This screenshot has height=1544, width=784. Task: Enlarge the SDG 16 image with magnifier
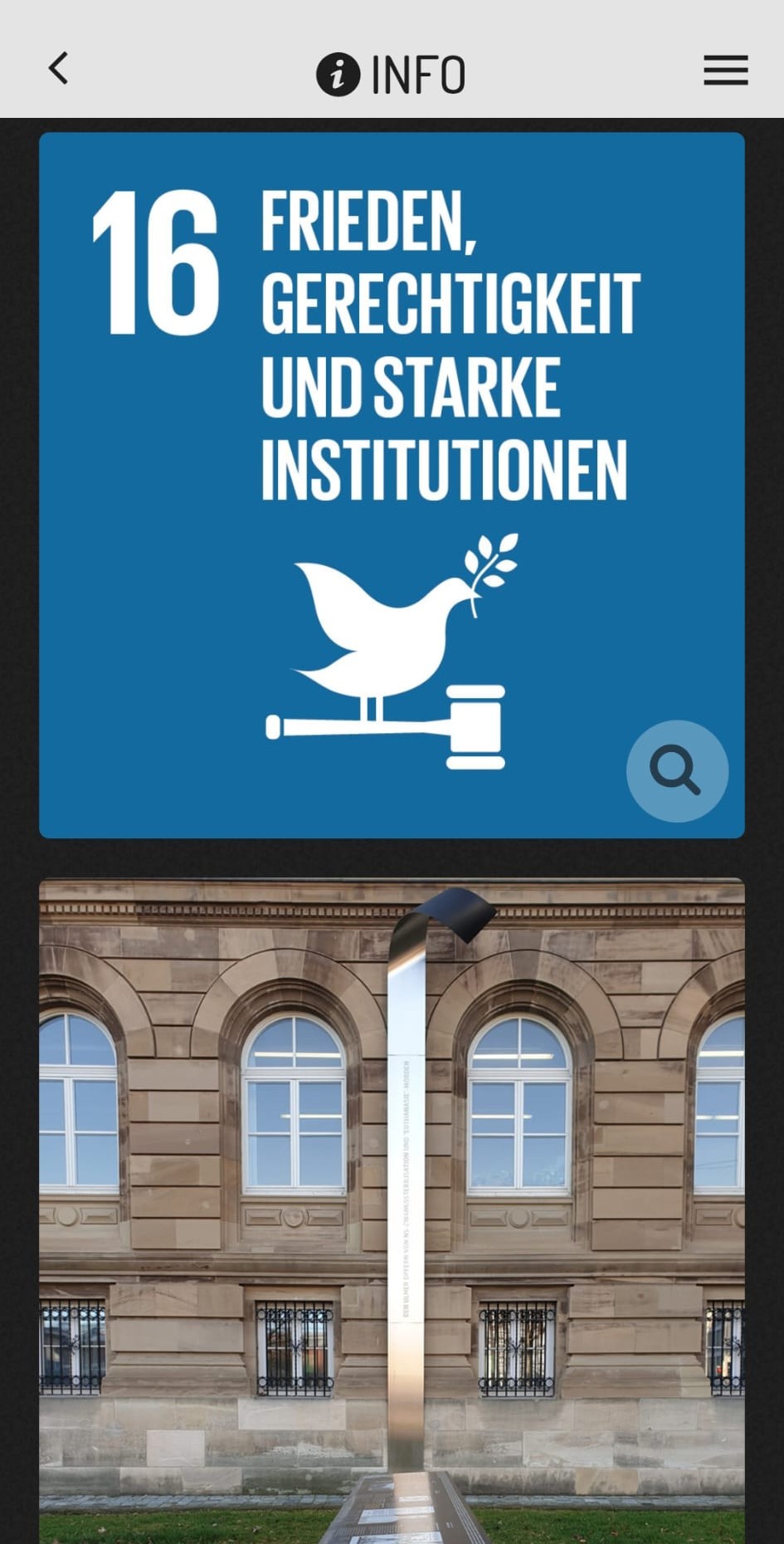(677, 771)
